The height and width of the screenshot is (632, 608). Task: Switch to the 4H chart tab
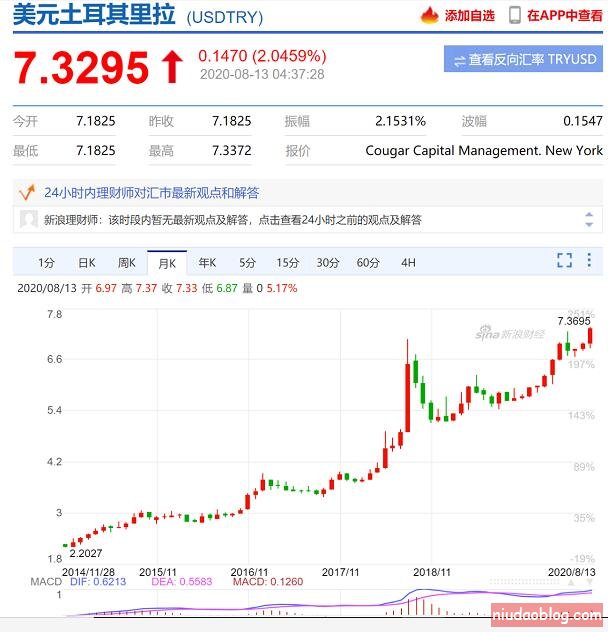408,263
